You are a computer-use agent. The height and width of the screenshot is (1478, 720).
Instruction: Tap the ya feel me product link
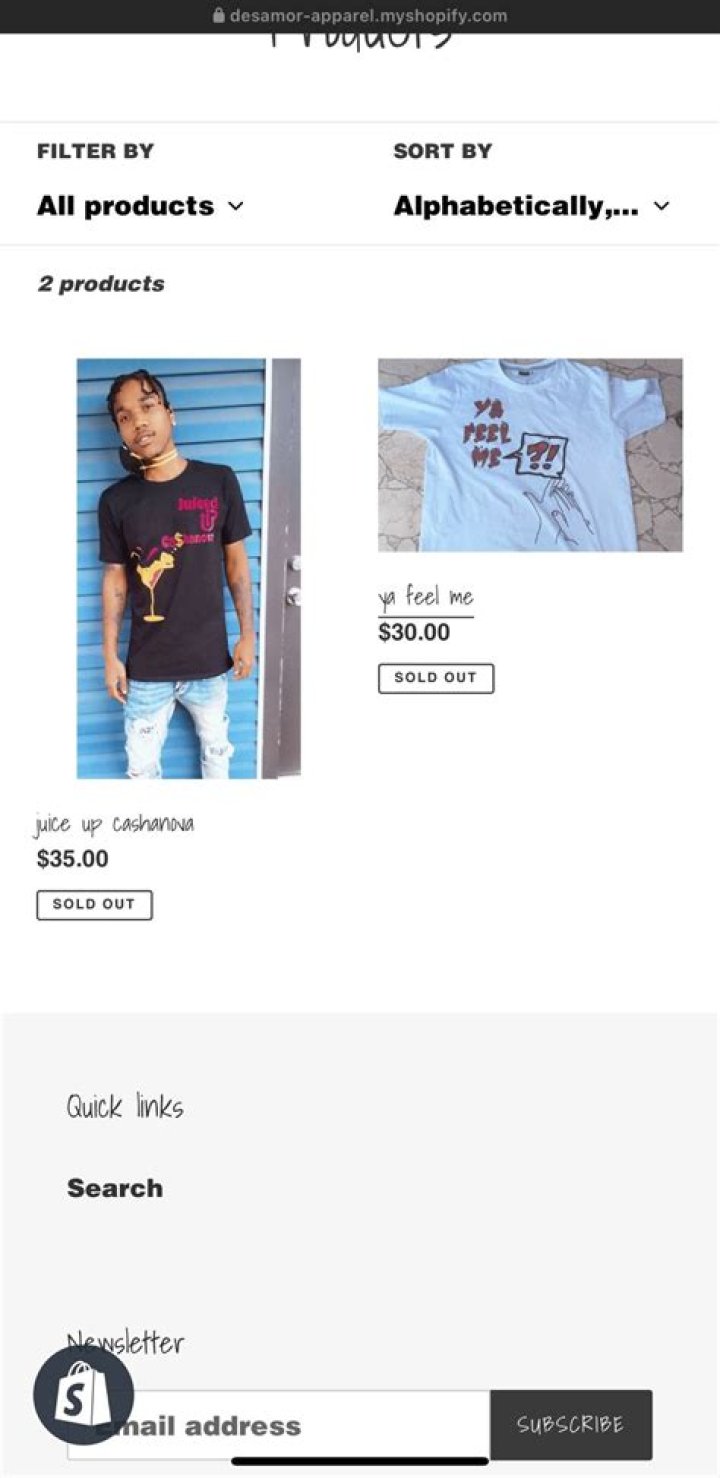click(x=425, y=598)
